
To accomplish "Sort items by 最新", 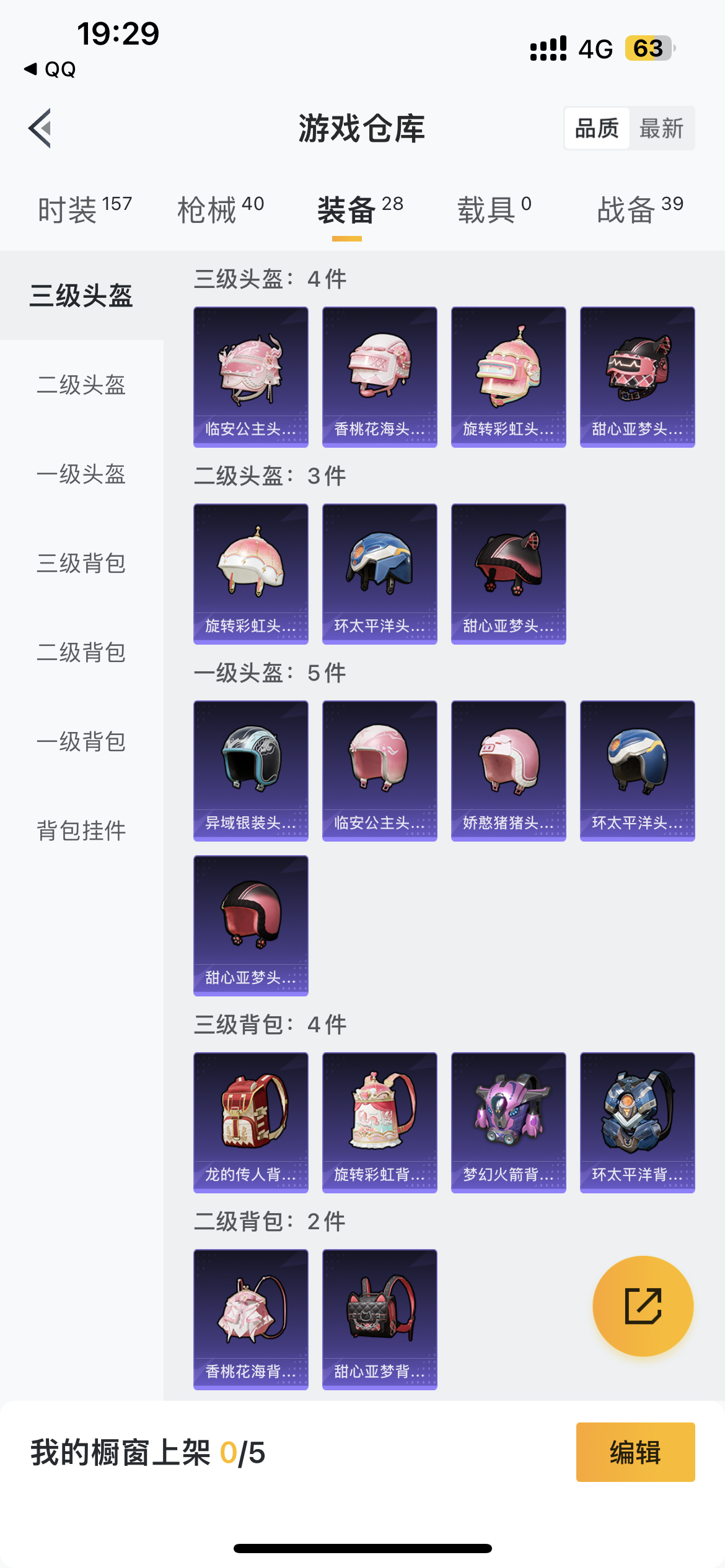I will click(x=661, y=129).
